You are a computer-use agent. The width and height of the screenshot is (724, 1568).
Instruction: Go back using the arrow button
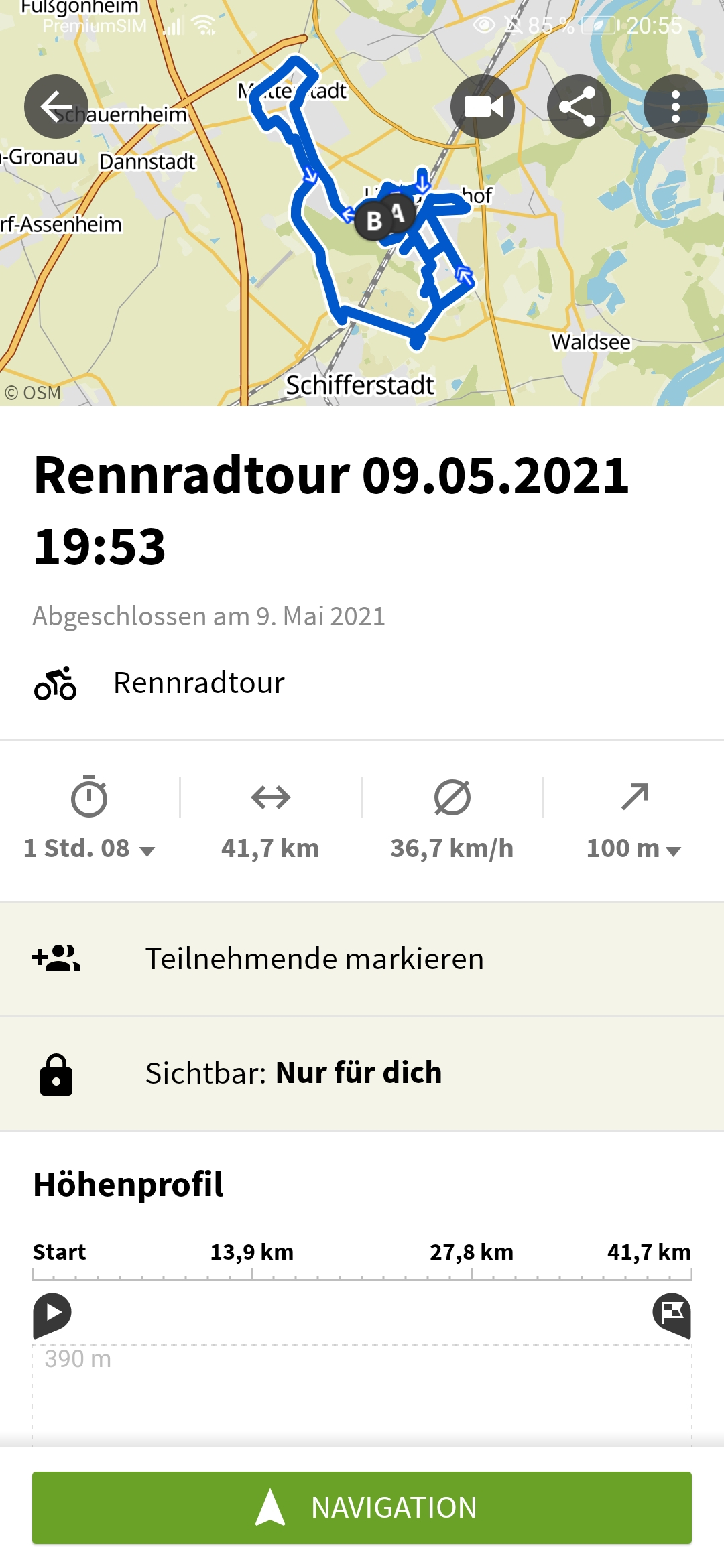[x=56, y=107]
